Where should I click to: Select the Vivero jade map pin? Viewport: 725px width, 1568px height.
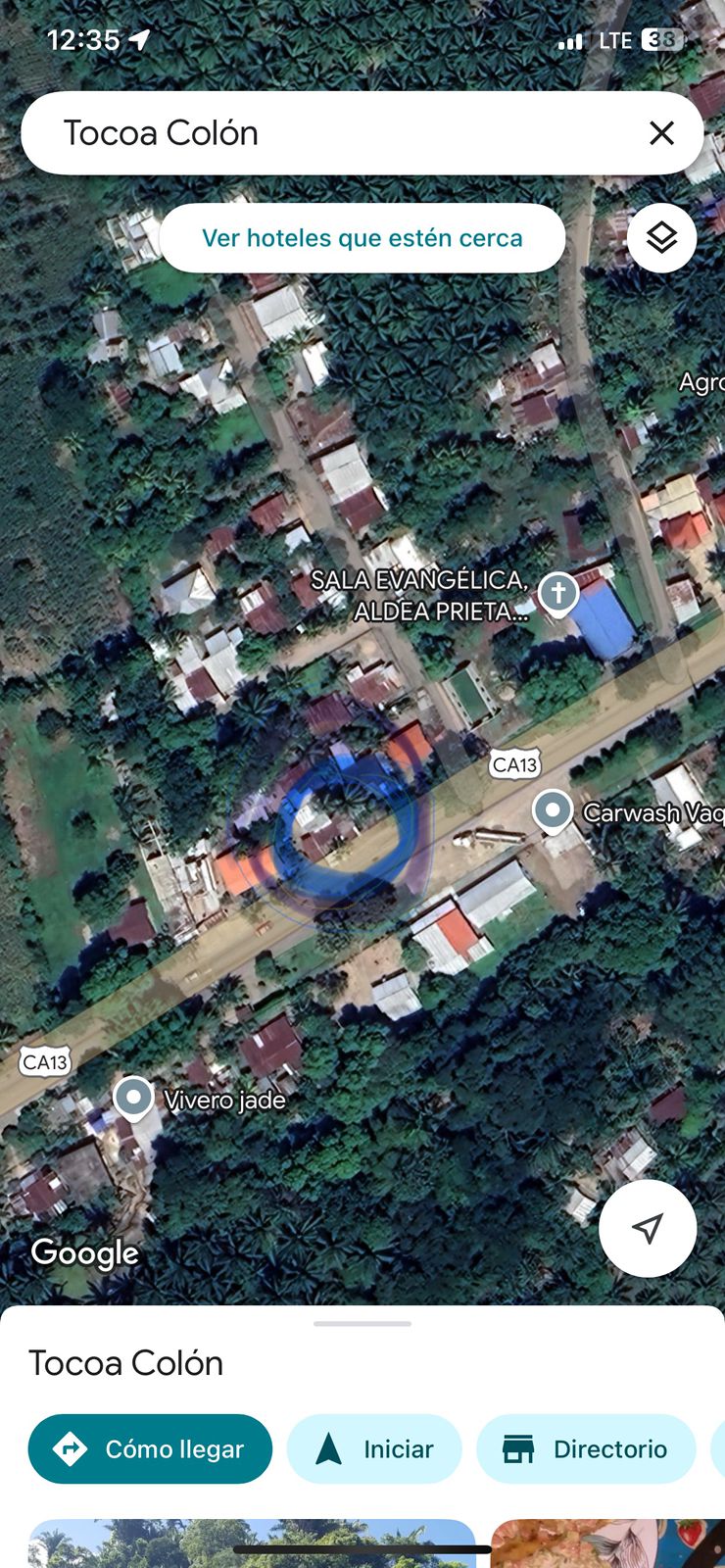click(x=133, y=1098)
